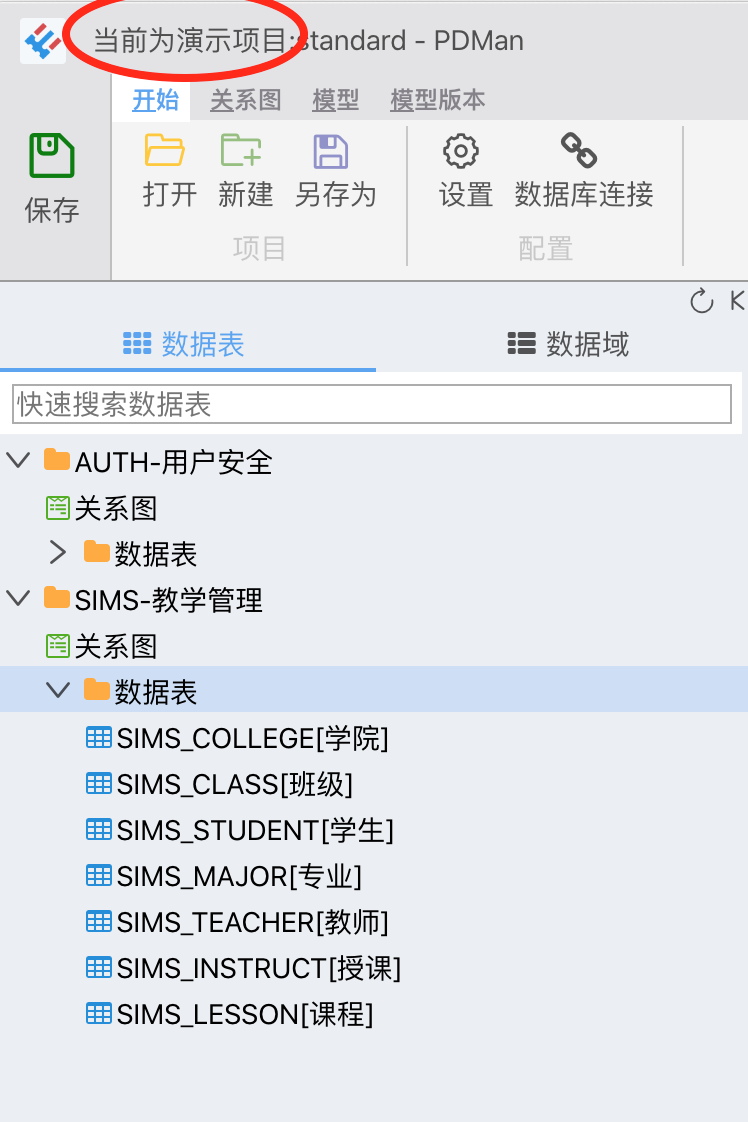Open a project with 打开
748x1122 pixels.
pyautogui.click(x=168, y=170)
